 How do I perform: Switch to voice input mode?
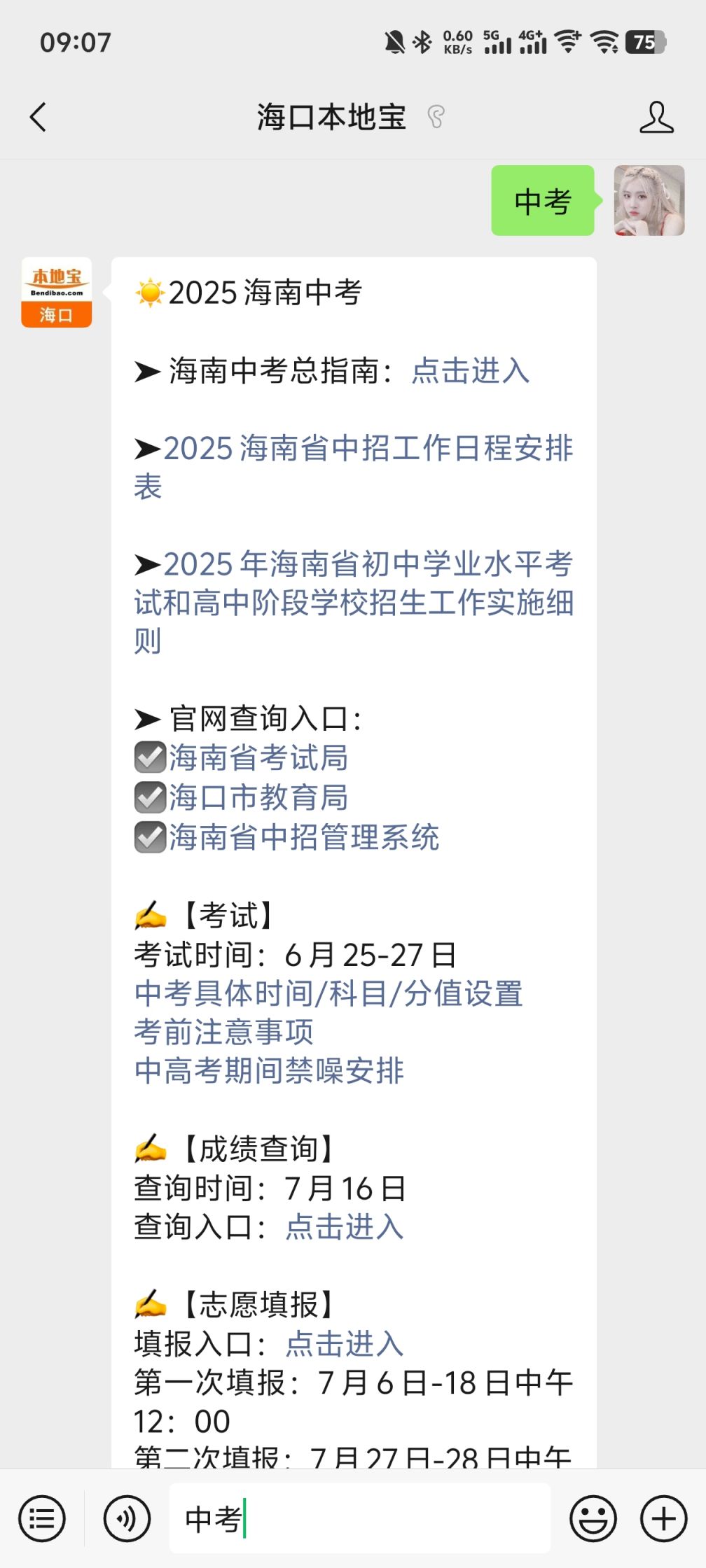click(x=127, y=1519)
